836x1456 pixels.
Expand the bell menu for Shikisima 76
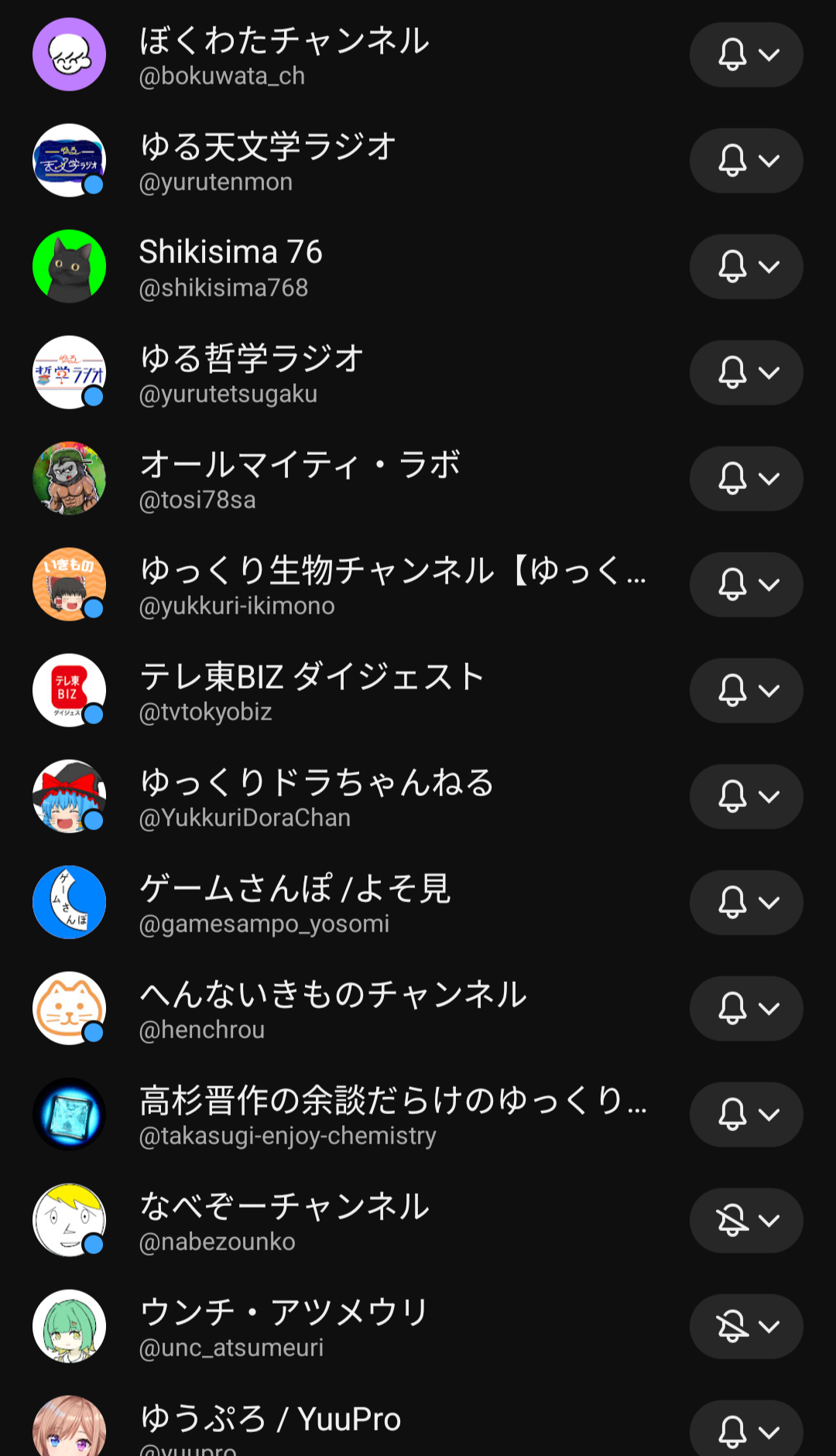click(746, 267)
